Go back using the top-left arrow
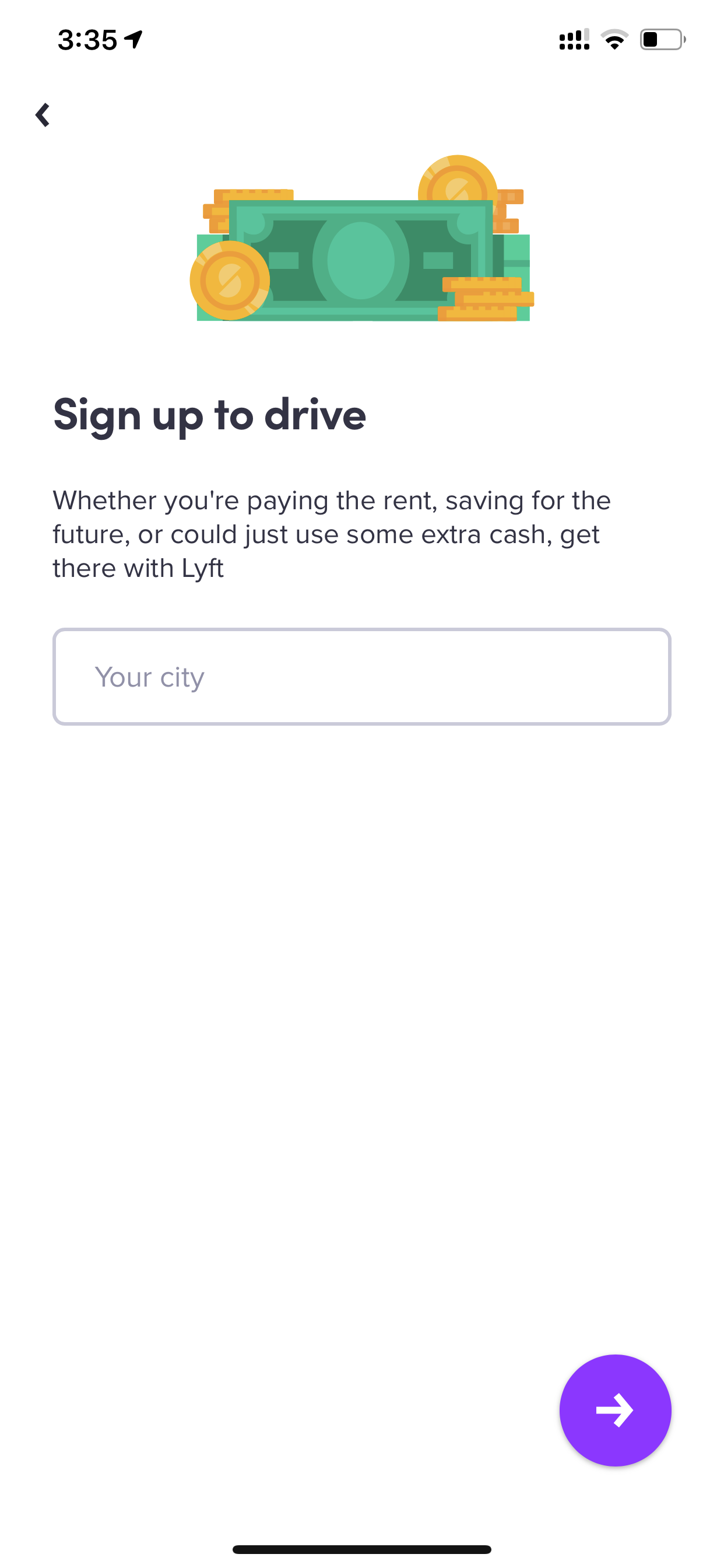This screenshot has width=724, height=1568. 43,115
